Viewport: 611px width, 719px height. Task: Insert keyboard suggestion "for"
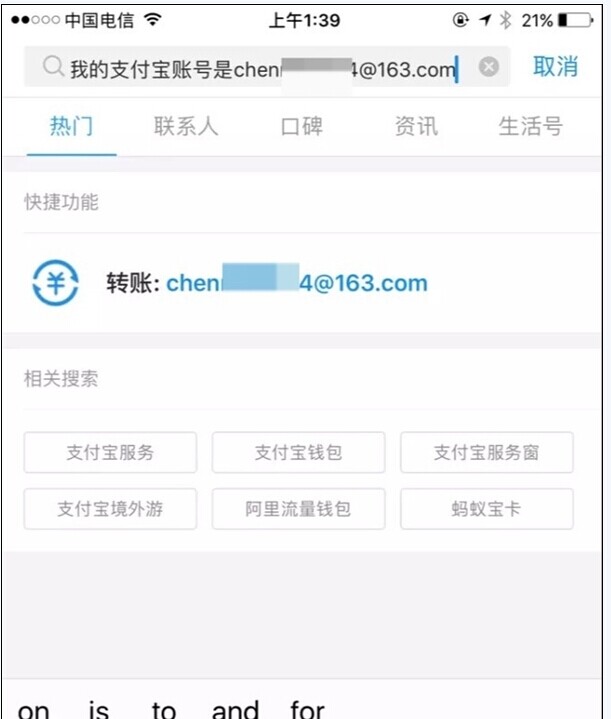[308, 709]
